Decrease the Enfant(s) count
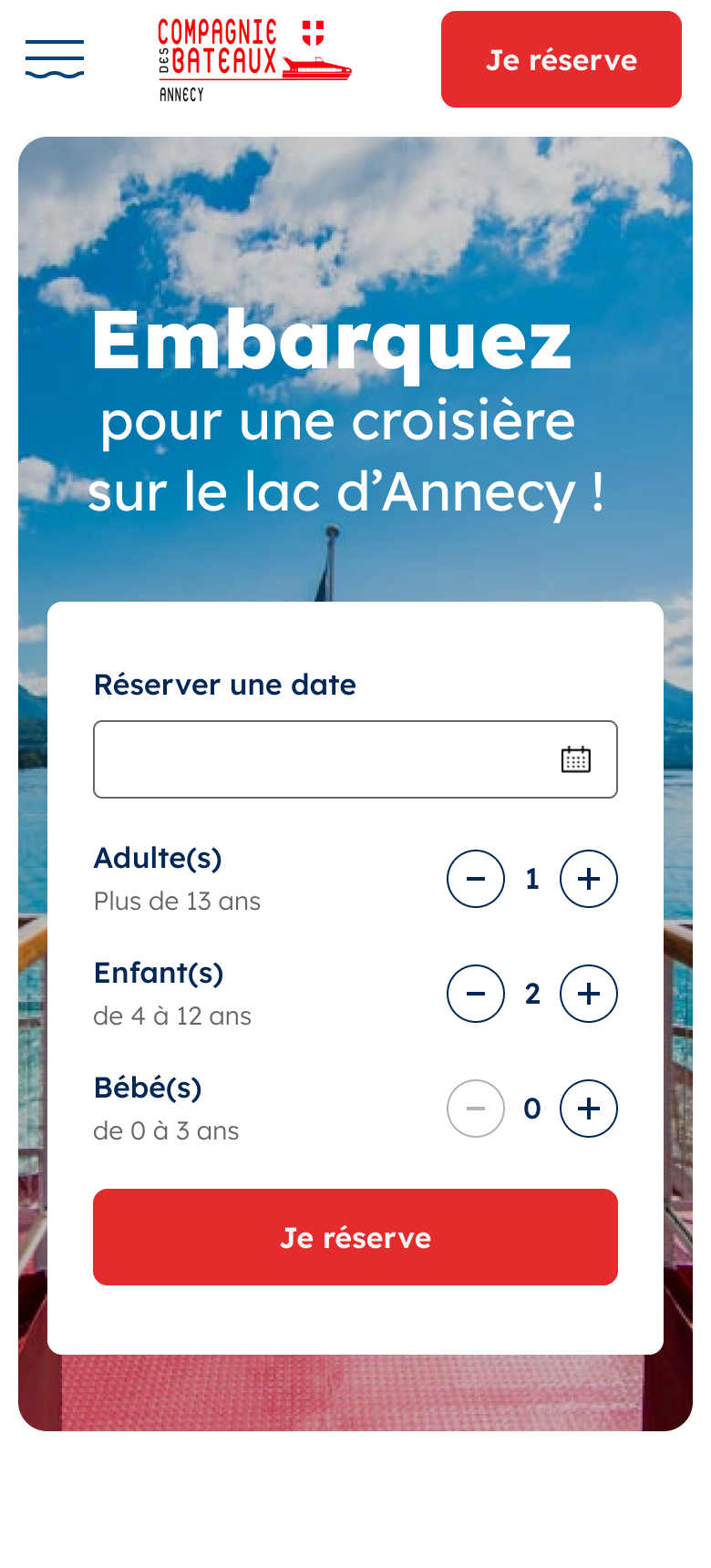The height and width of the screenshot is (1568, 711). [x=476, y=994]
